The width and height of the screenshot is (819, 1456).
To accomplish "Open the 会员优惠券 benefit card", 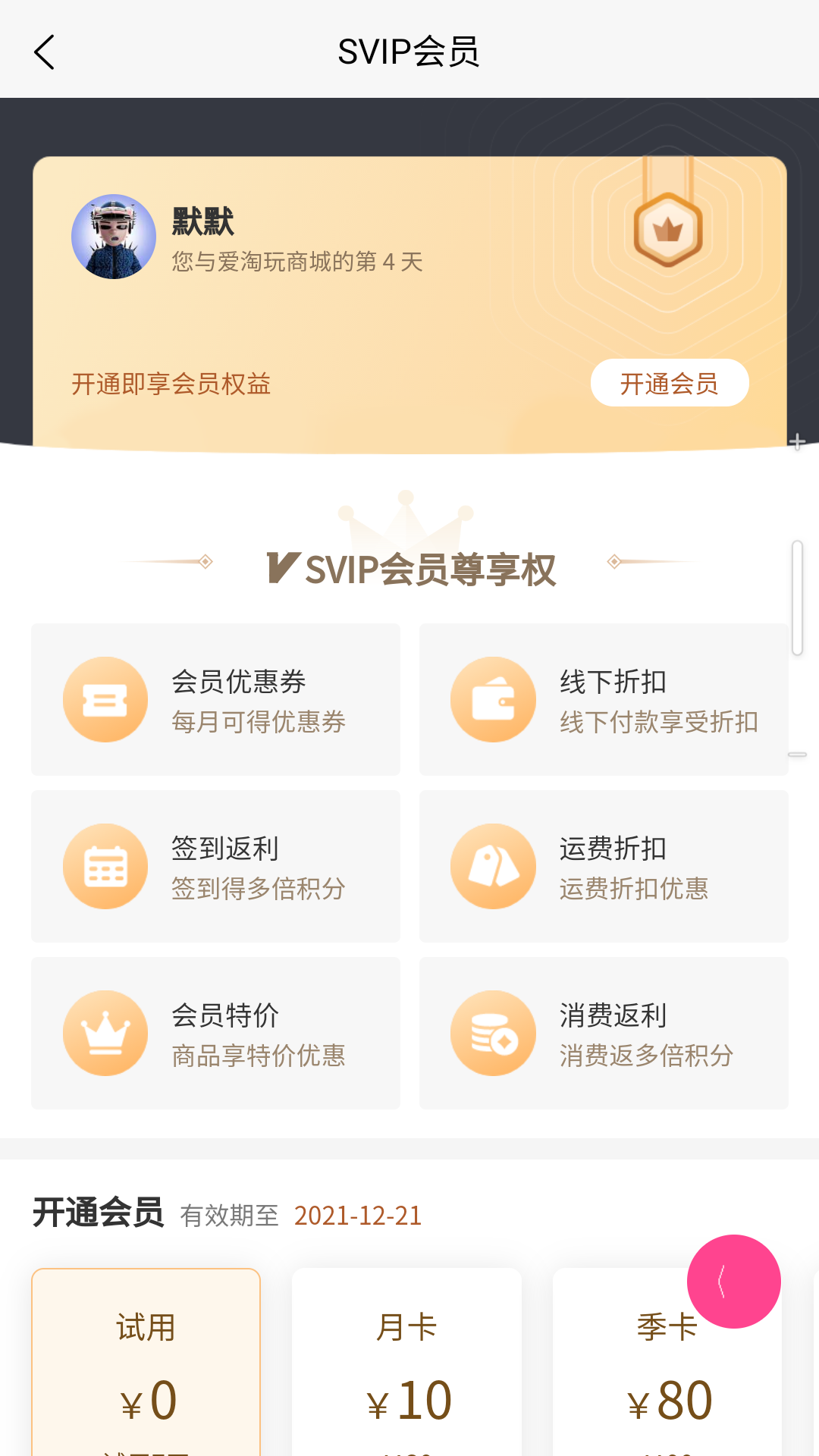I will coord(215,698).
